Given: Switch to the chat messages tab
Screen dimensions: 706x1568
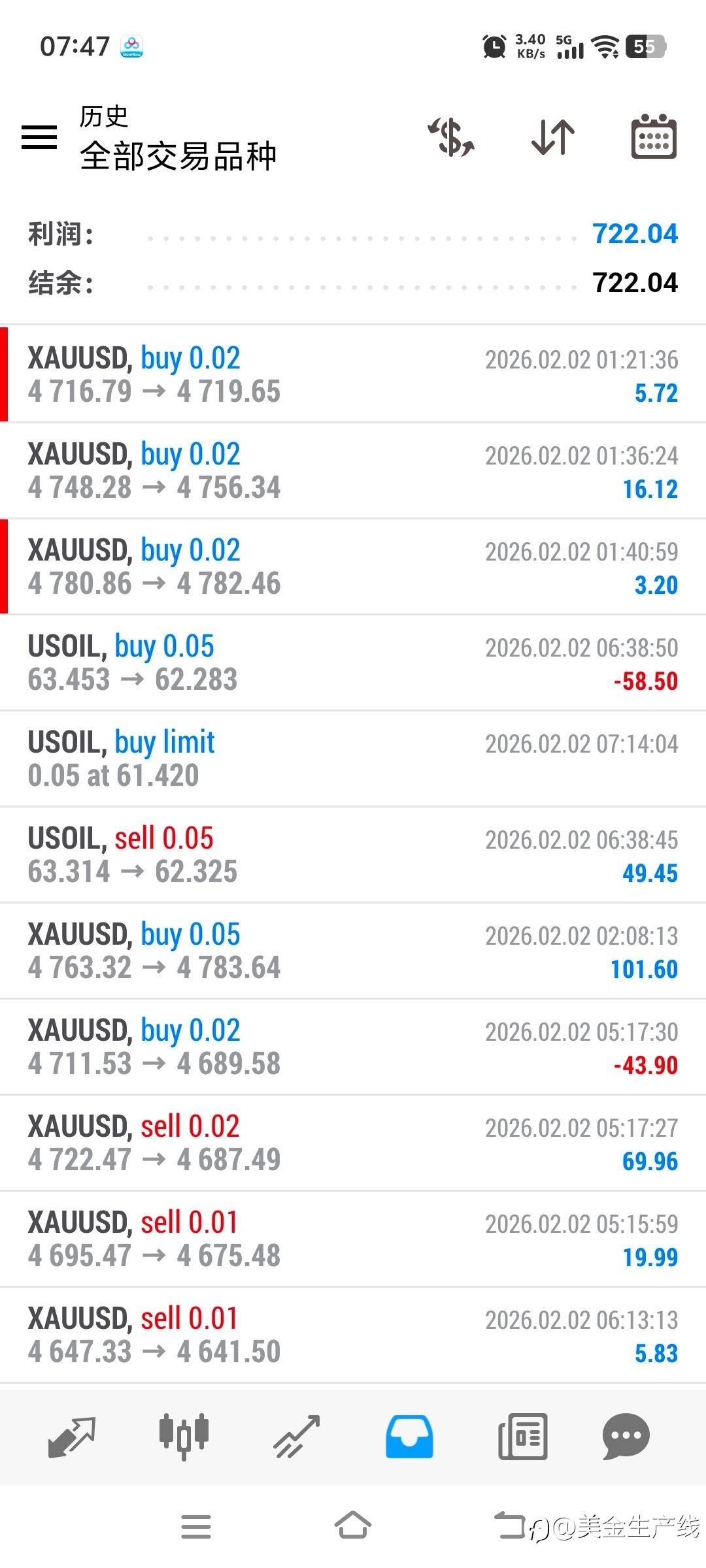Looking at the screenshot, I should tap(626, 1437).
